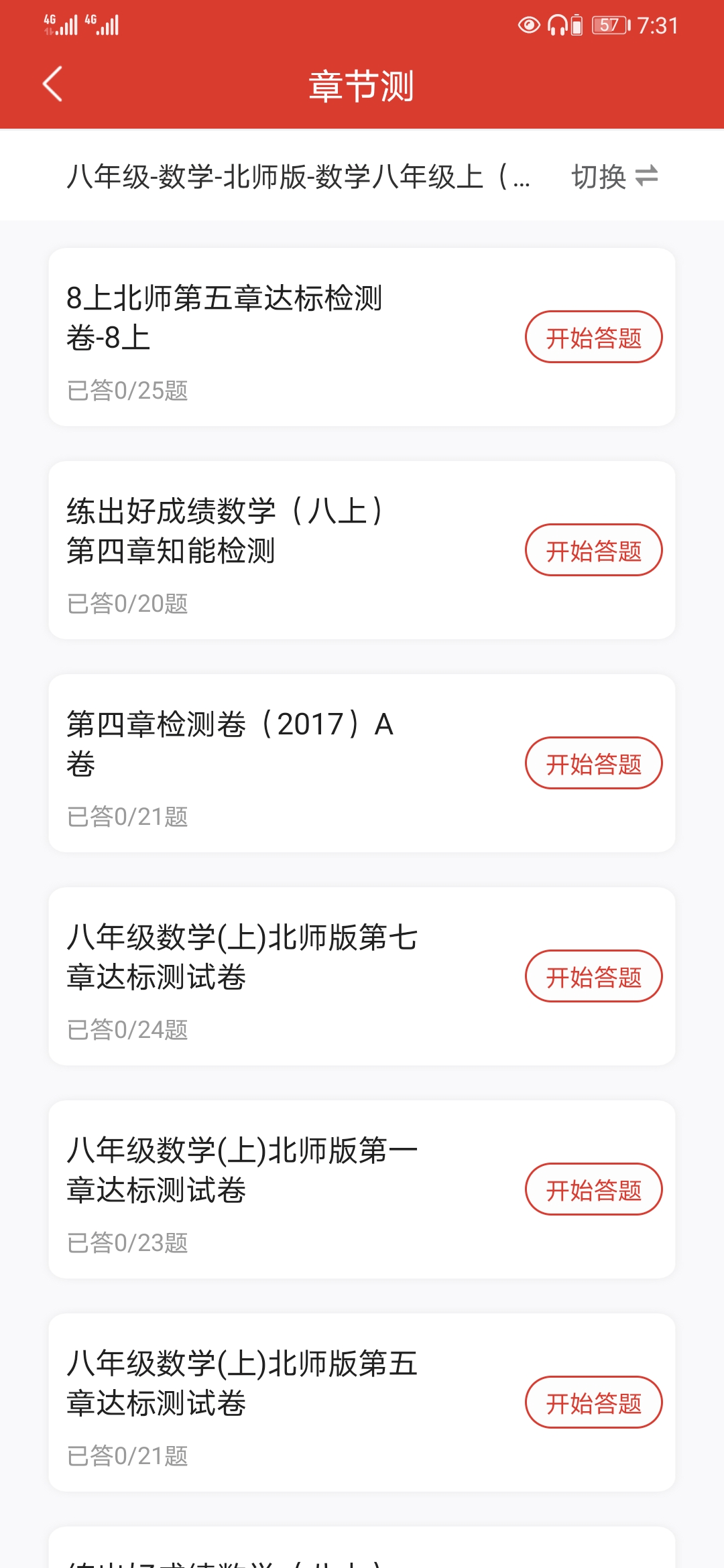Start answering 北师版第一章达标测试卷

pos(593,1189)
